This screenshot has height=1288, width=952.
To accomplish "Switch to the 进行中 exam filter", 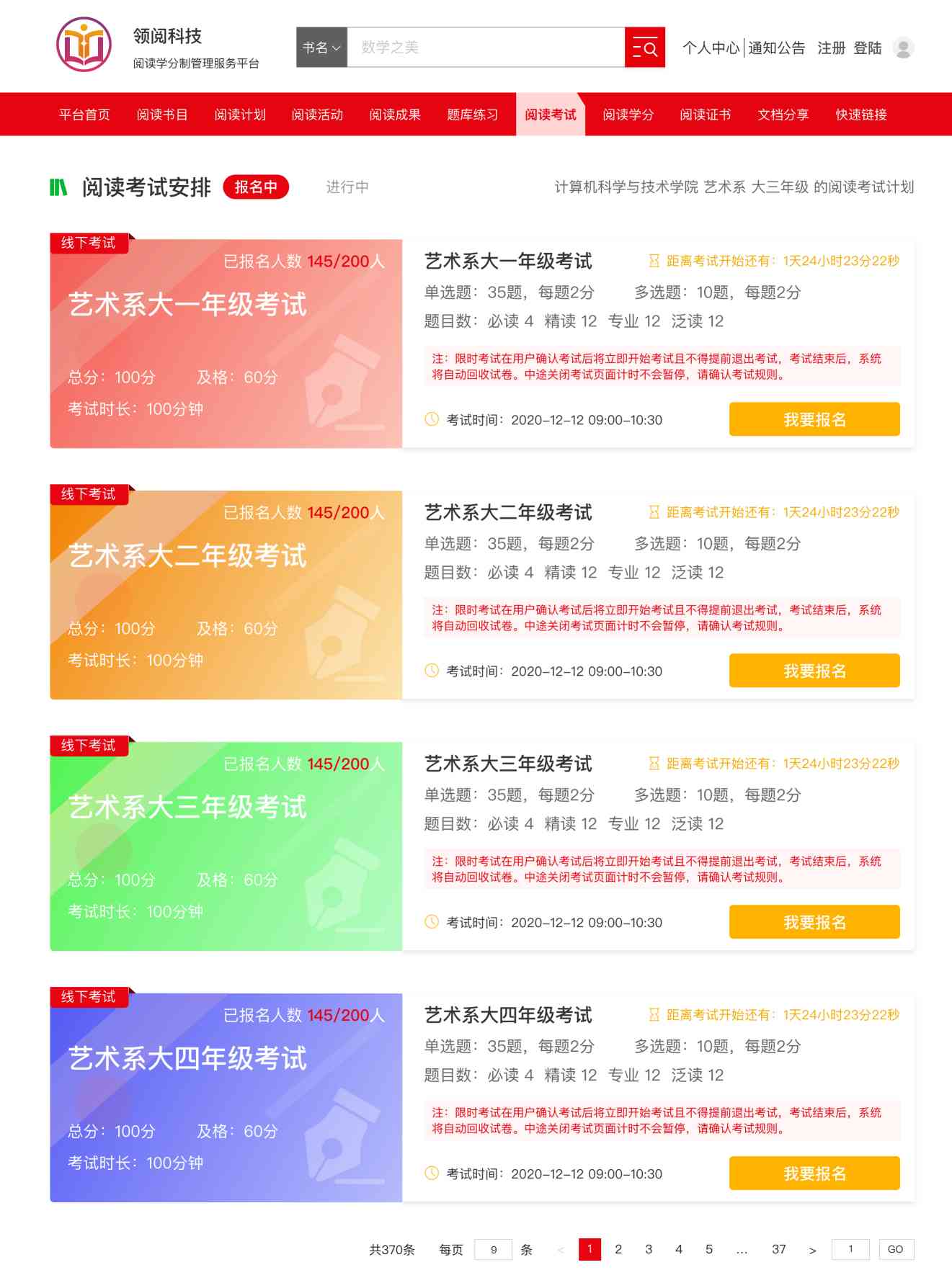I will pos(347,187).
